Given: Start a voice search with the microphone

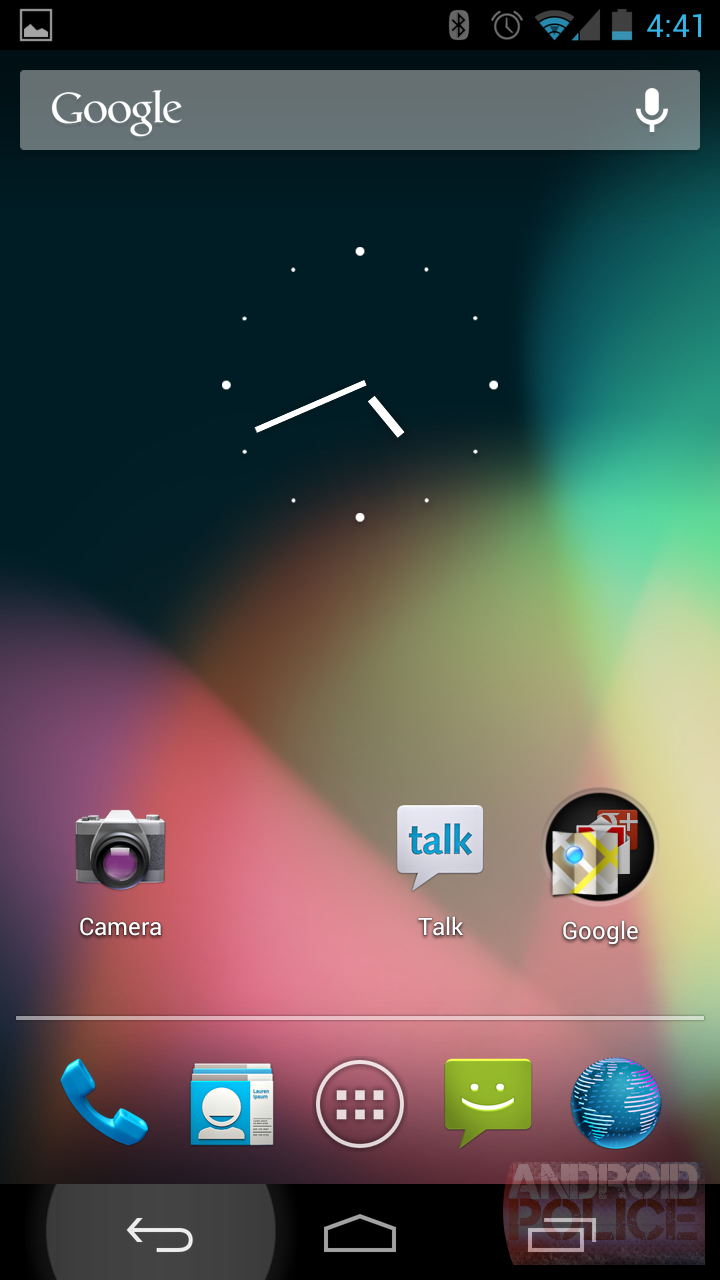Looking at the screenshot, I should 651,110.
